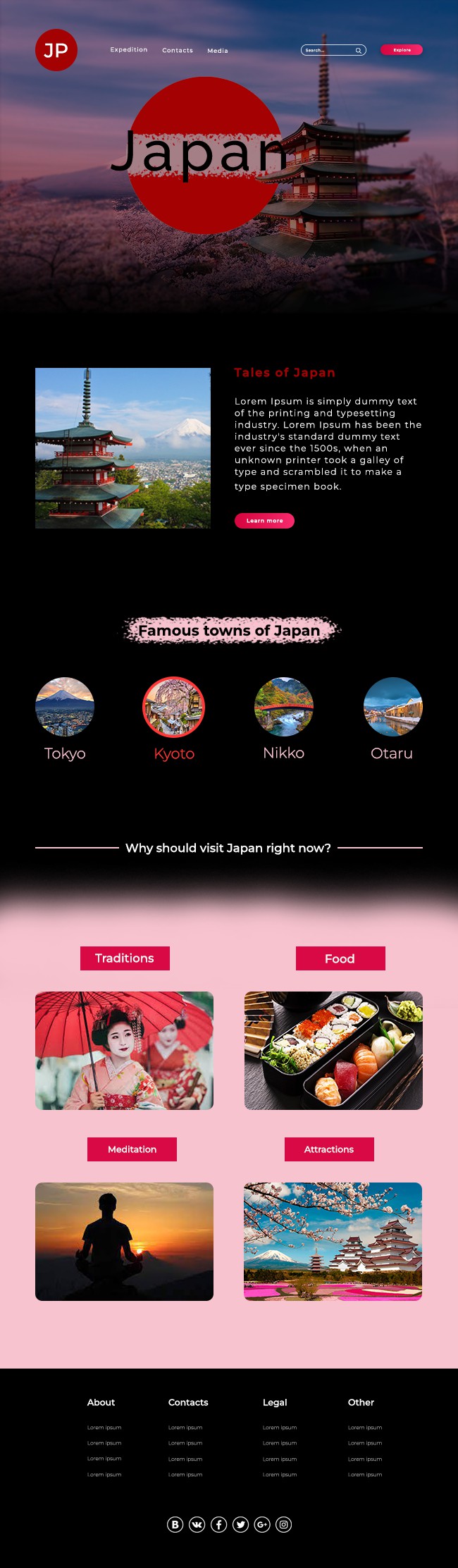458x1568 pixels.
Task: Open the Attractions section
Action: coord(329,1149)
